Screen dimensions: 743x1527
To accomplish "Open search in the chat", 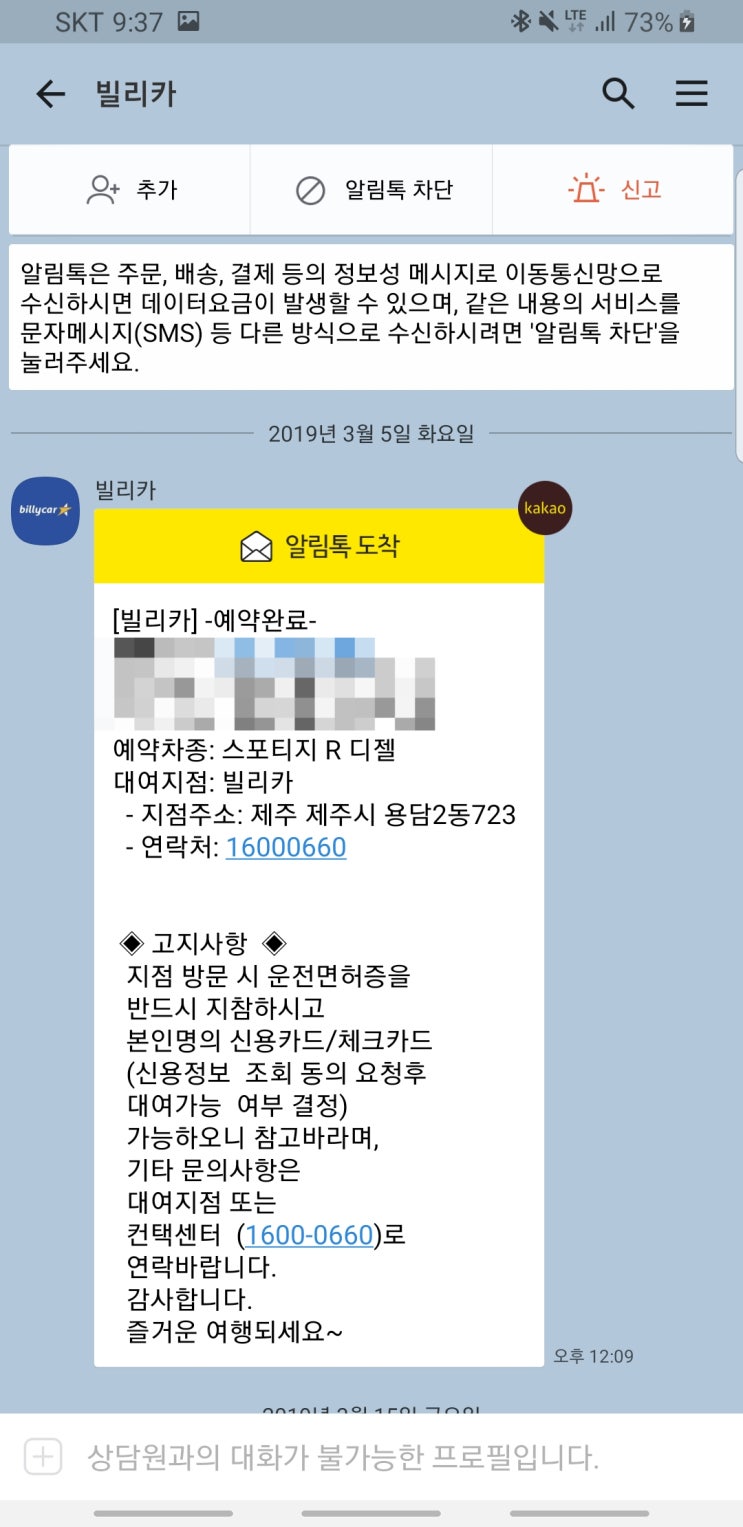I will click(618, 94).
